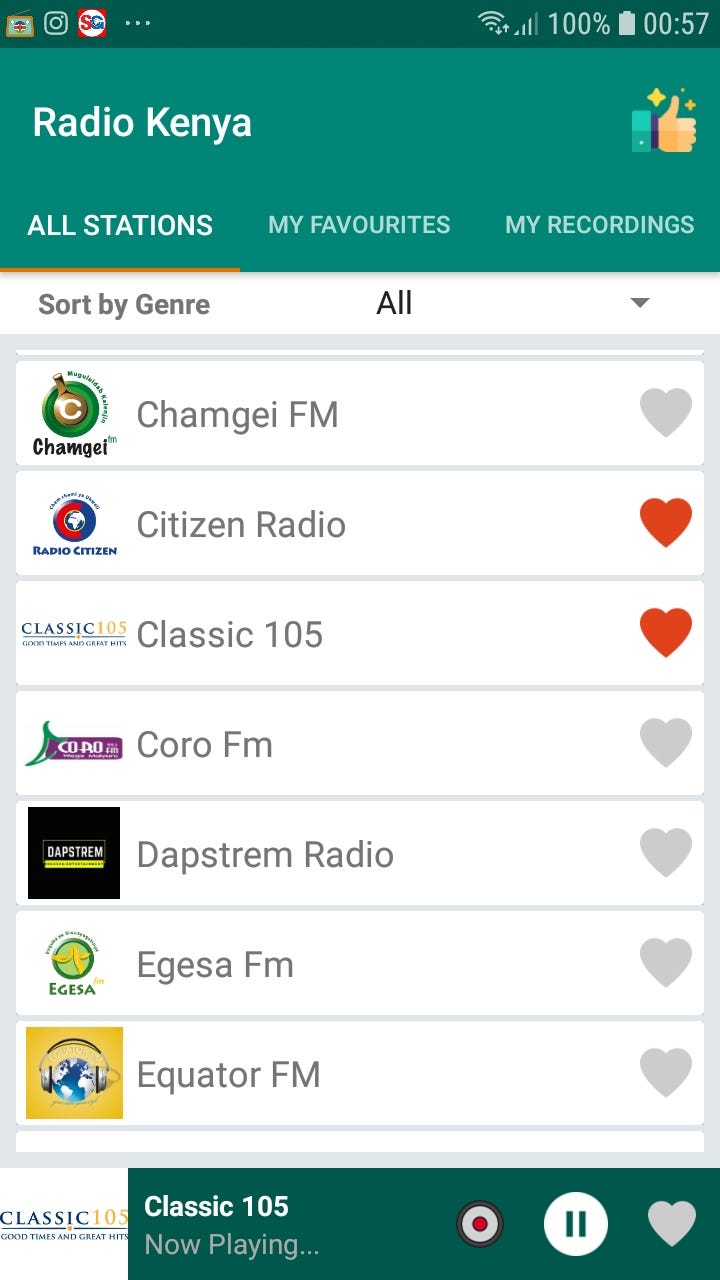The height and width of the screenshot is (1280, 720).
Task: Tap the Equator FM station logo
Action: [x=72, y=1072]
